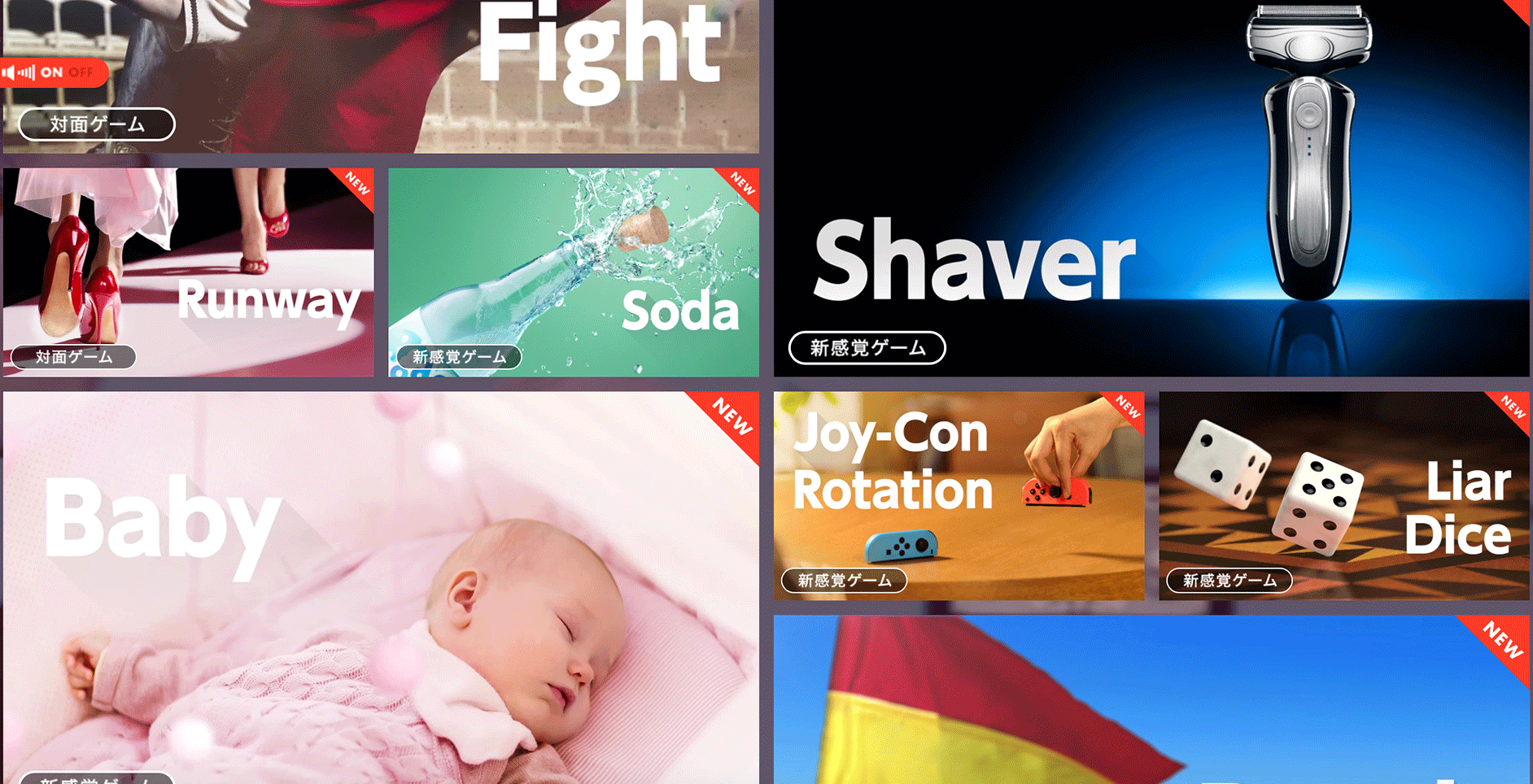This screenshot has width=1533, height=784.
Task: Open the Runway game tile
Action: (188, 272)
